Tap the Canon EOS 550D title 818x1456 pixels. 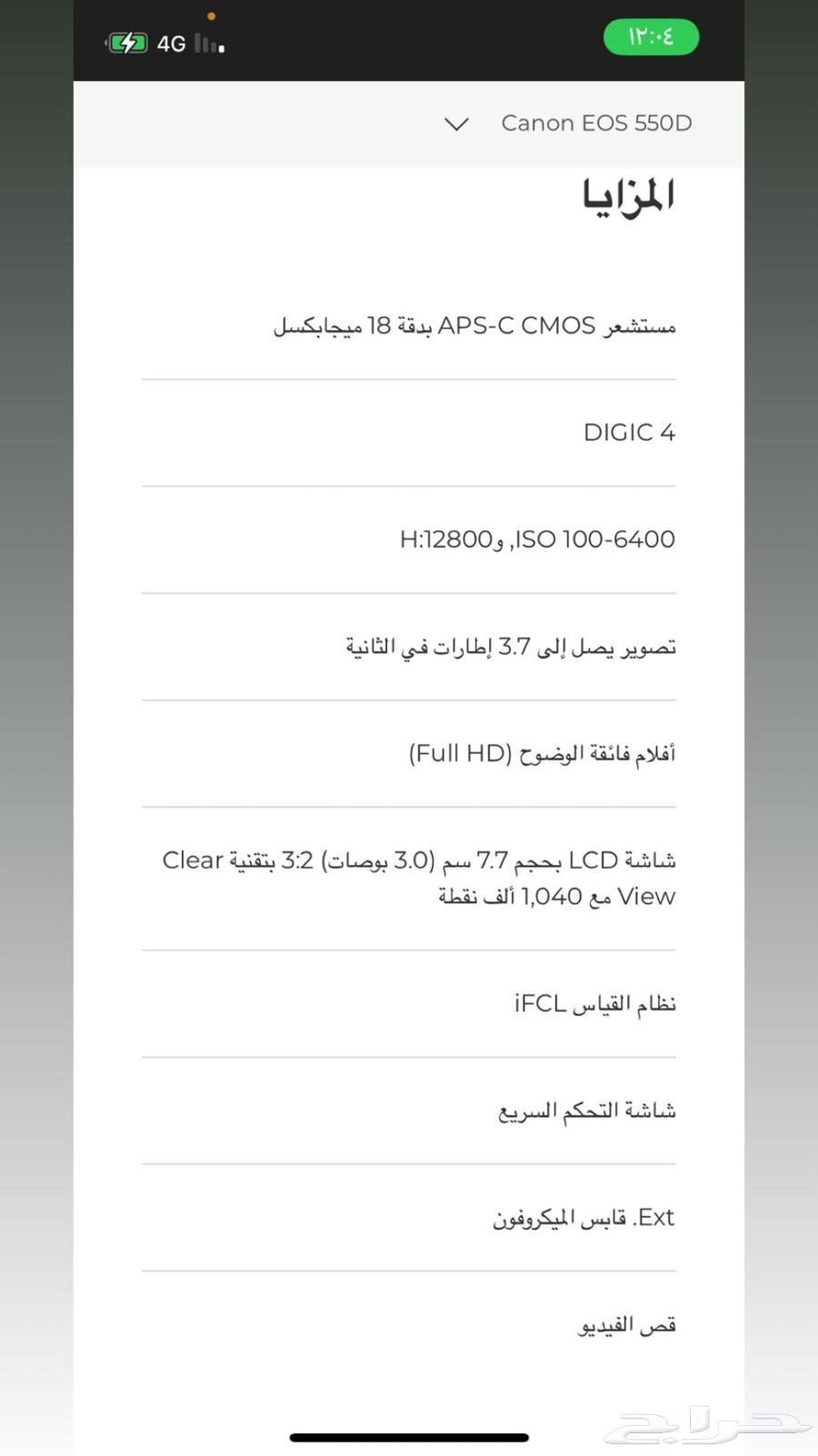(596, 123)
